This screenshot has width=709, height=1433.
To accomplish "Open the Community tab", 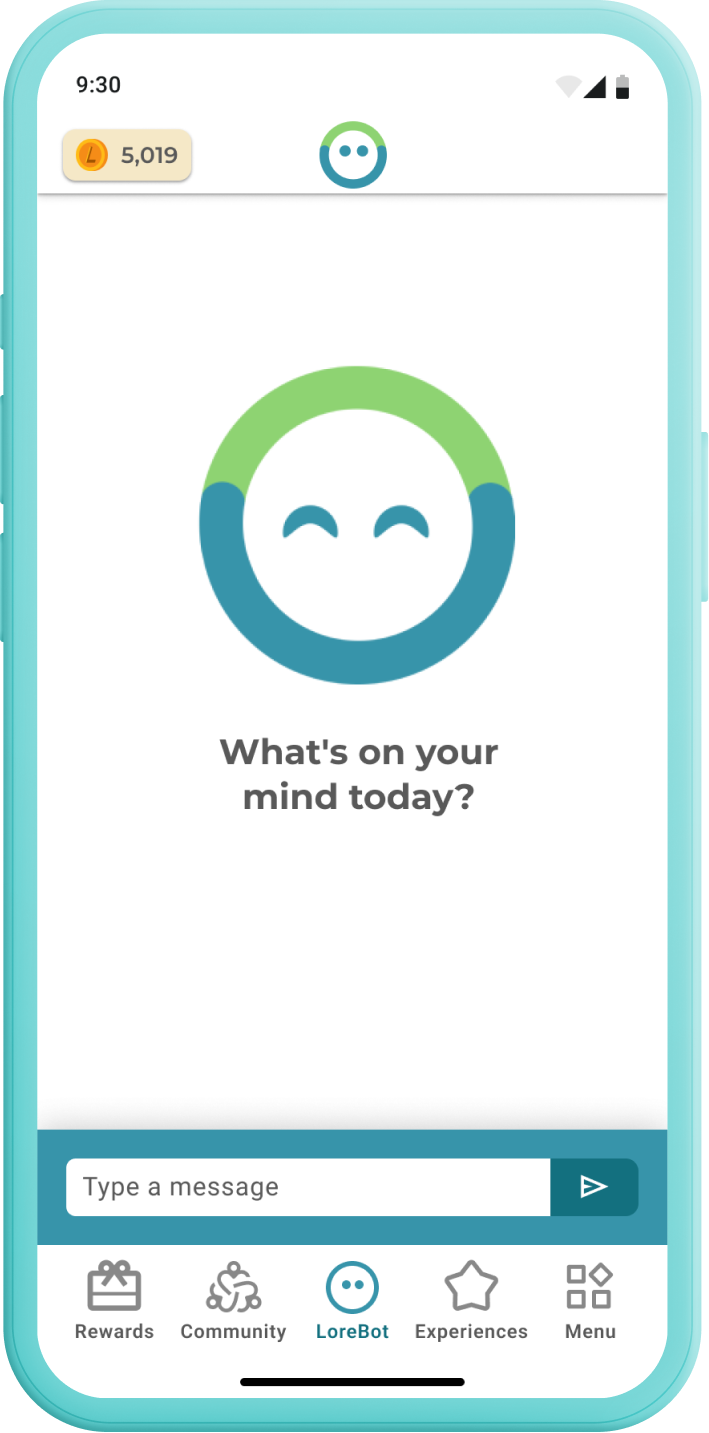I will (233, 1300).
